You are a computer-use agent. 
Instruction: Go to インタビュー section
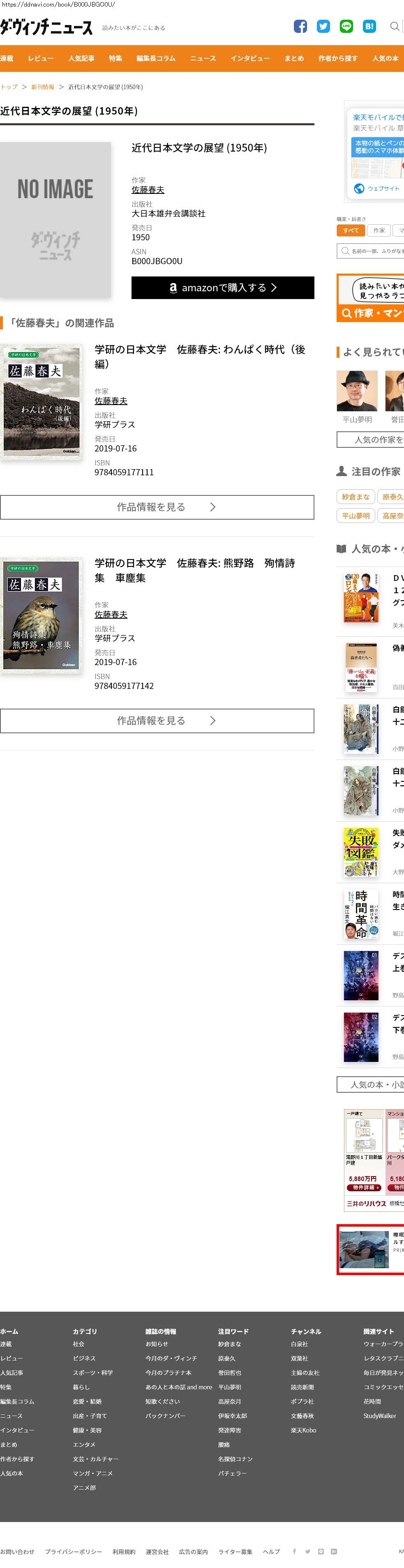pos(250,58)
